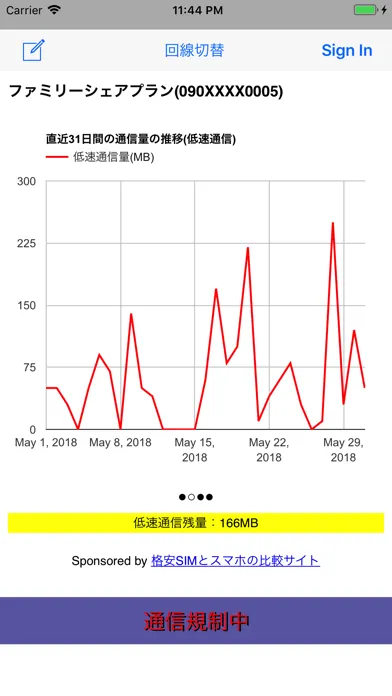Tap Sign In
This screenshot has height=696, width=392.
click(x=347, y=51)
